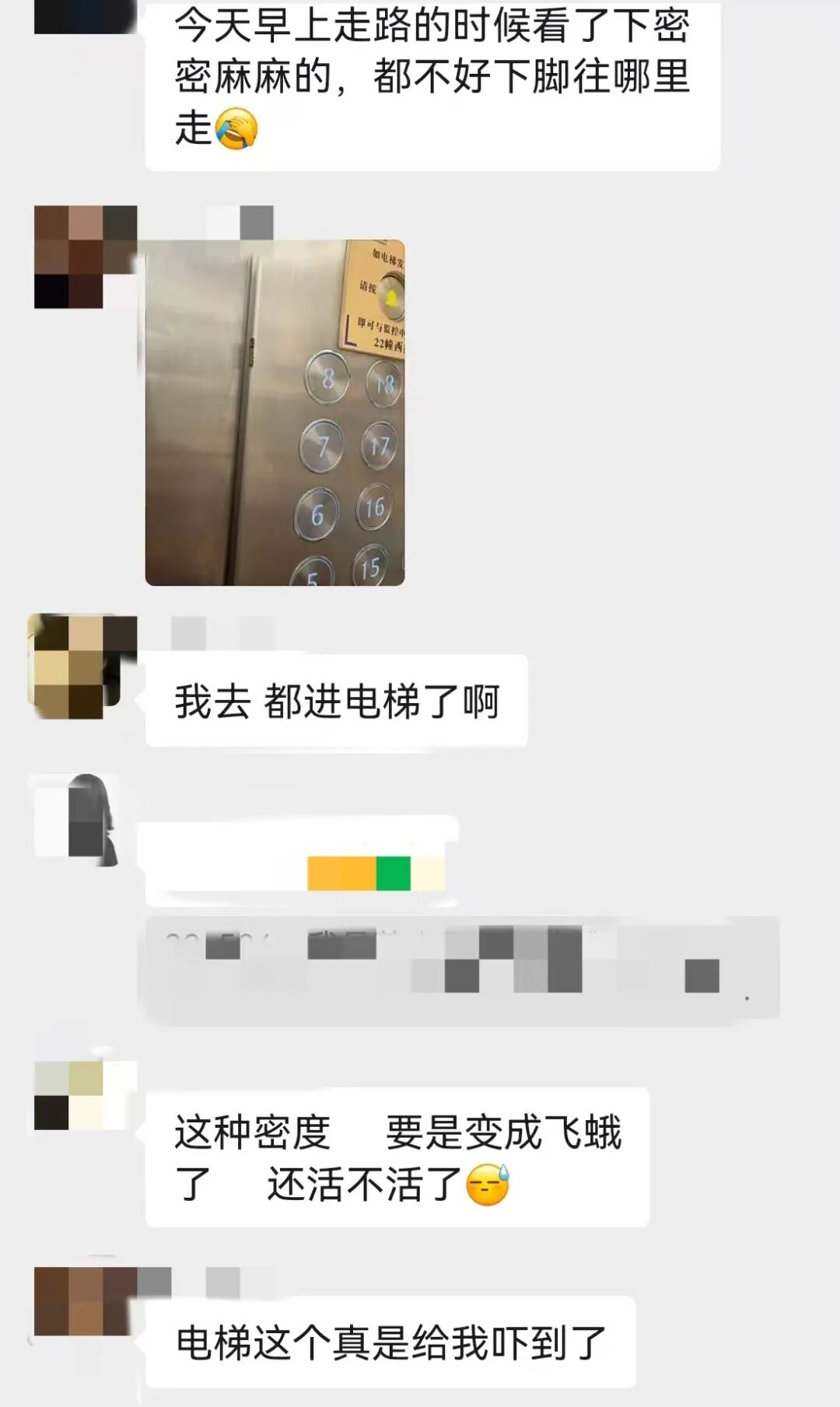Tap avatar beside "我去 都进电梯了啊"

(x=82, y=666)
